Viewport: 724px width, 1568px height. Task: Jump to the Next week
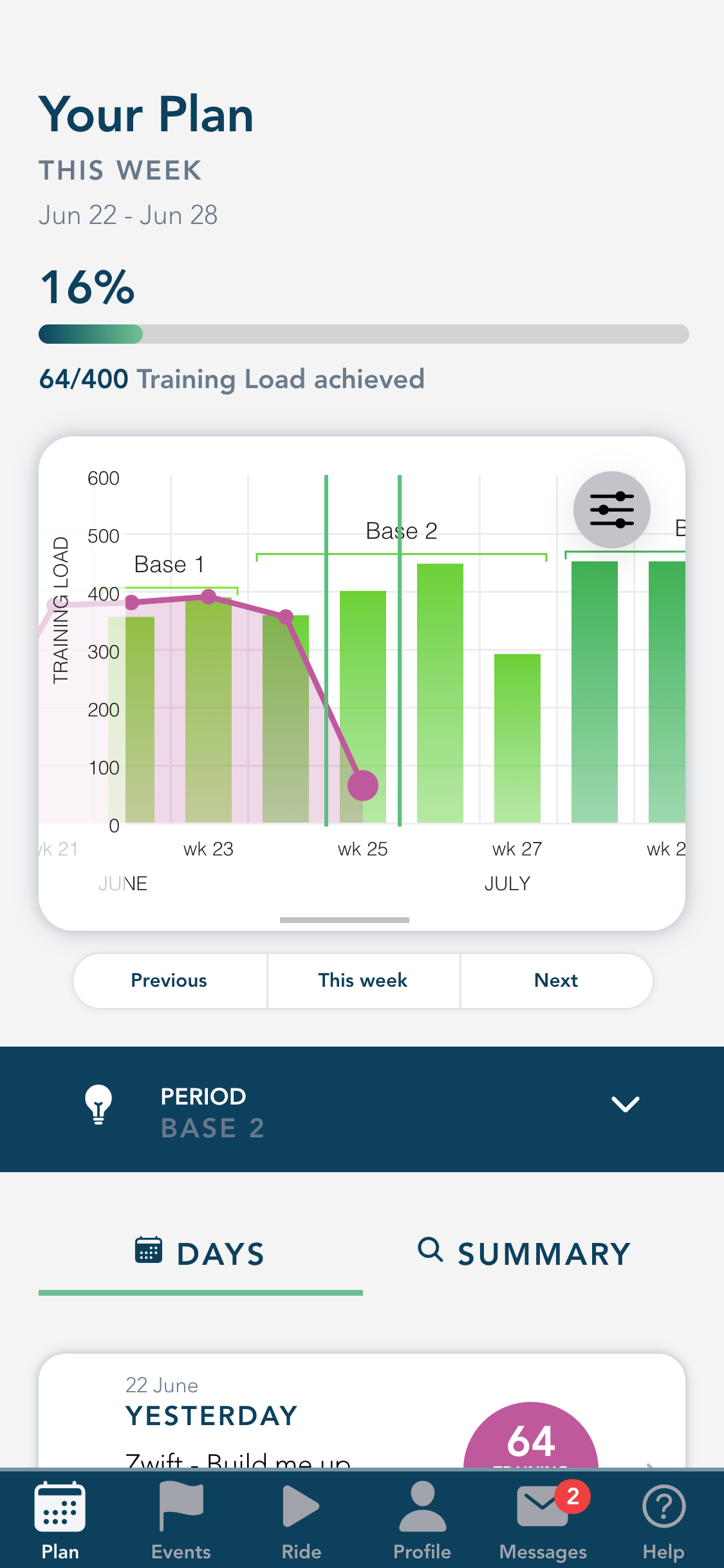[556, 980]
